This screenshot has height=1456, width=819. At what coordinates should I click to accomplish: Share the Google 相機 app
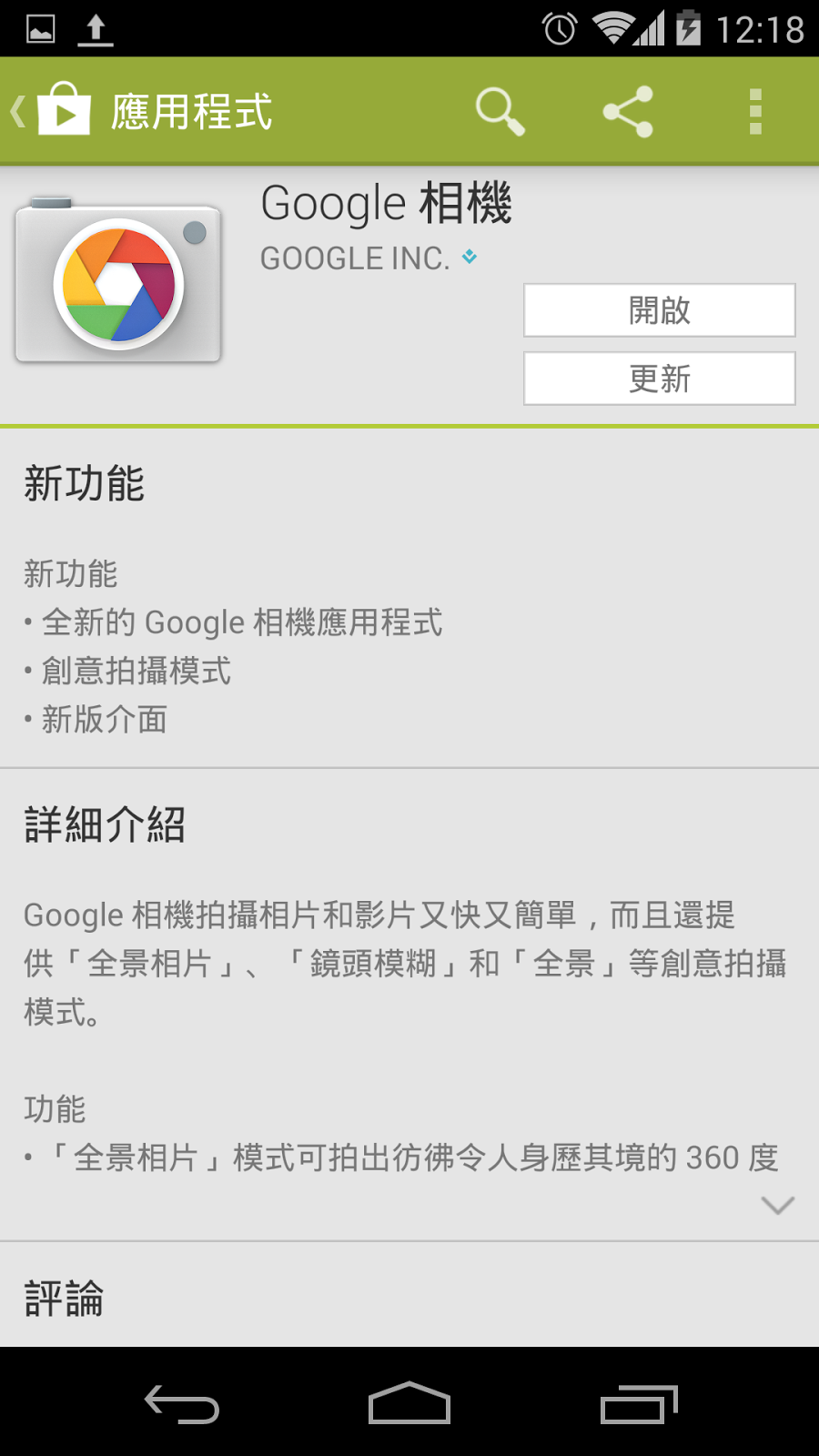[x=628, y=112]
